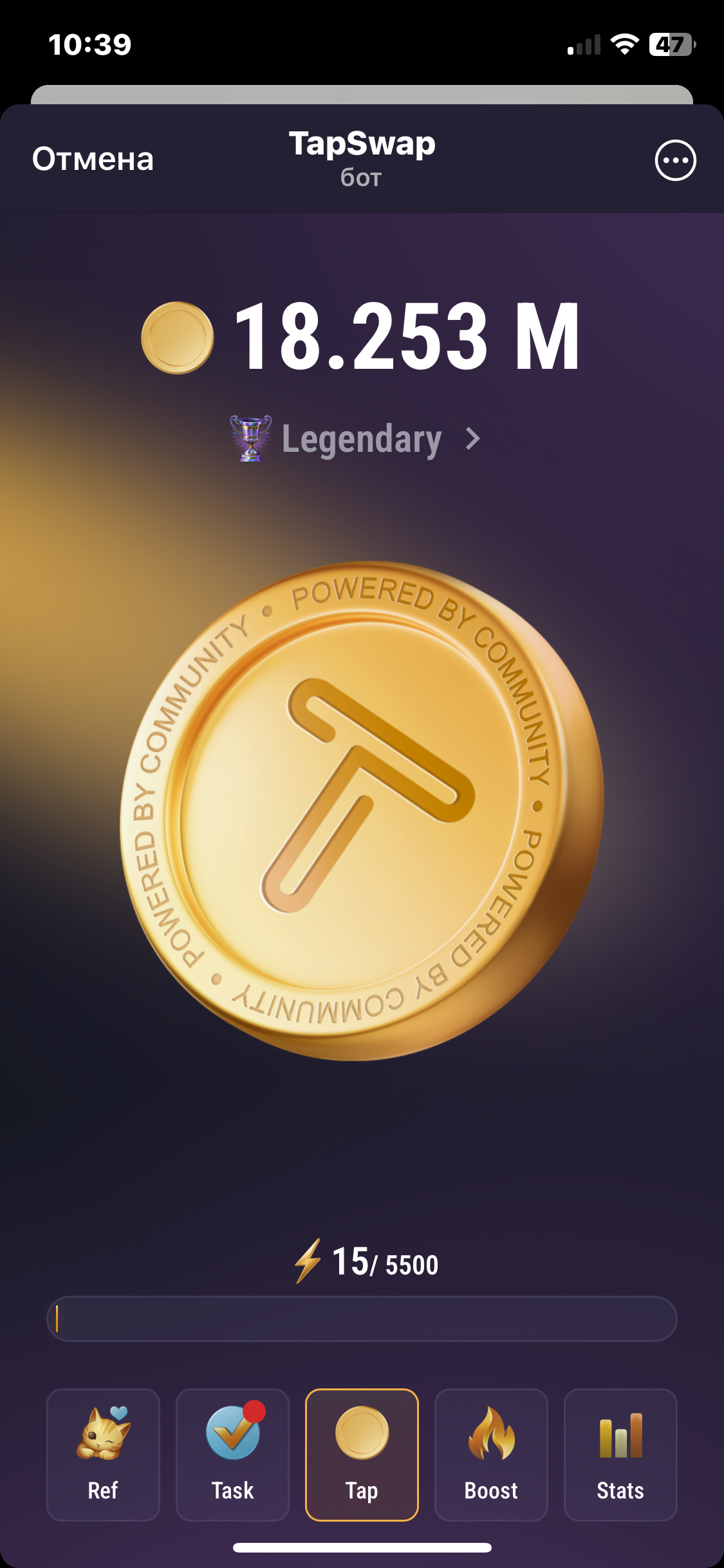Image resolution: width=724 pixels, height=1568 pixels.
Task: Go to the Boost tab
Action: (x=491, y=1455)
